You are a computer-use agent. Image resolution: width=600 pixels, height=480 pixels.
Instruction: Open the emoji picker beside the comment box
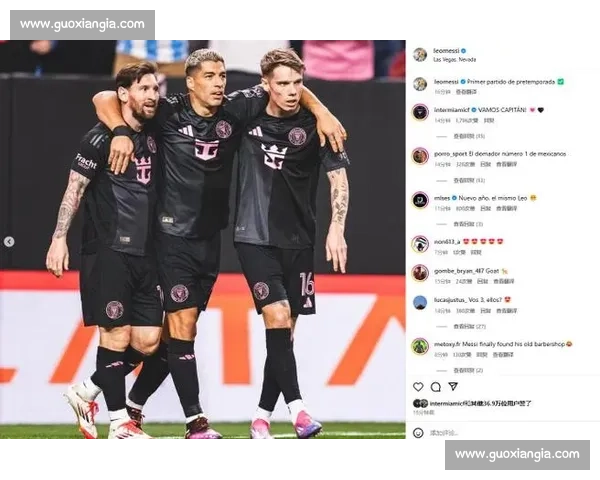(418, 433)
